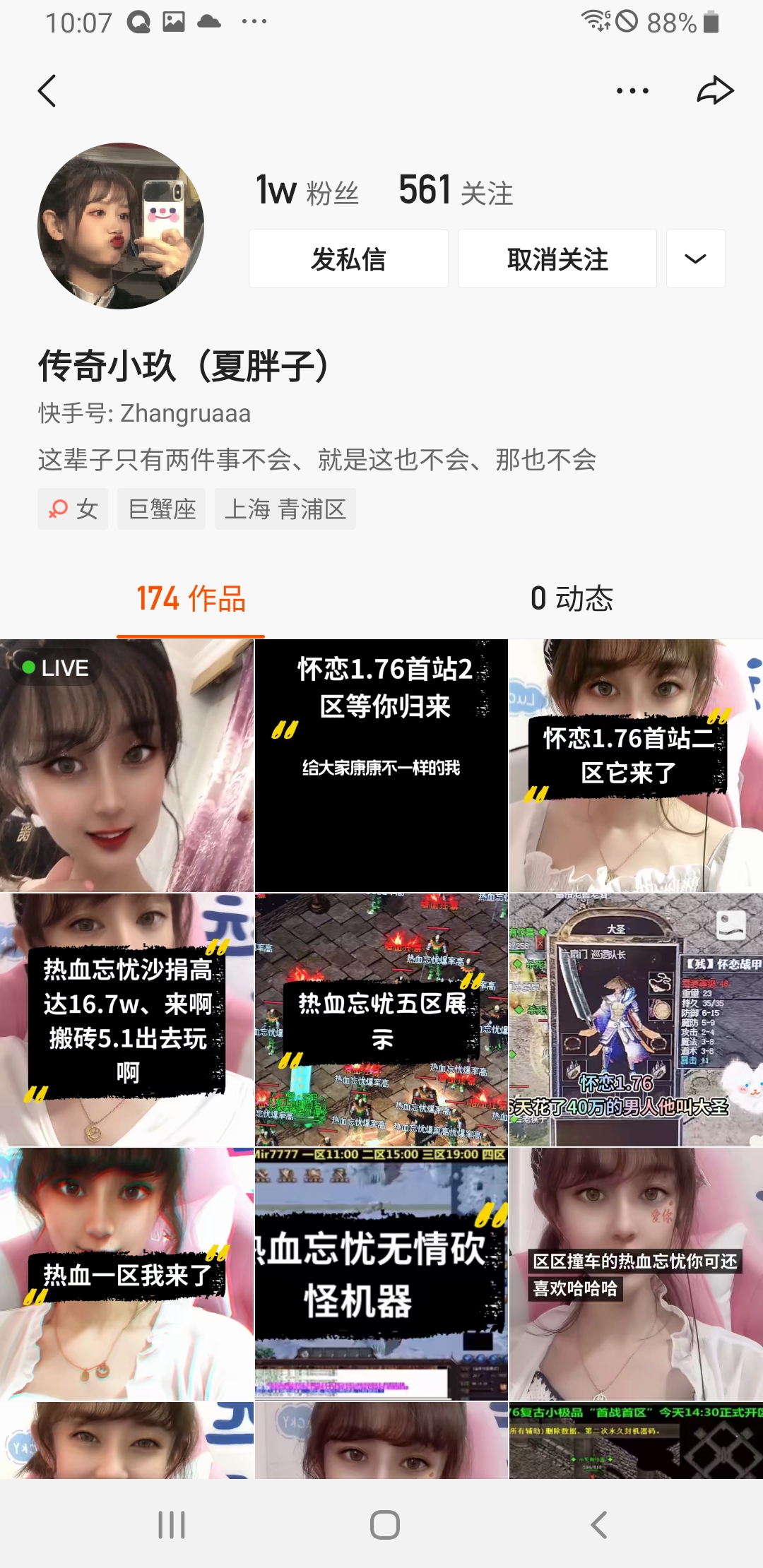View the 1w 粉丝 followers list

point(307,191)
